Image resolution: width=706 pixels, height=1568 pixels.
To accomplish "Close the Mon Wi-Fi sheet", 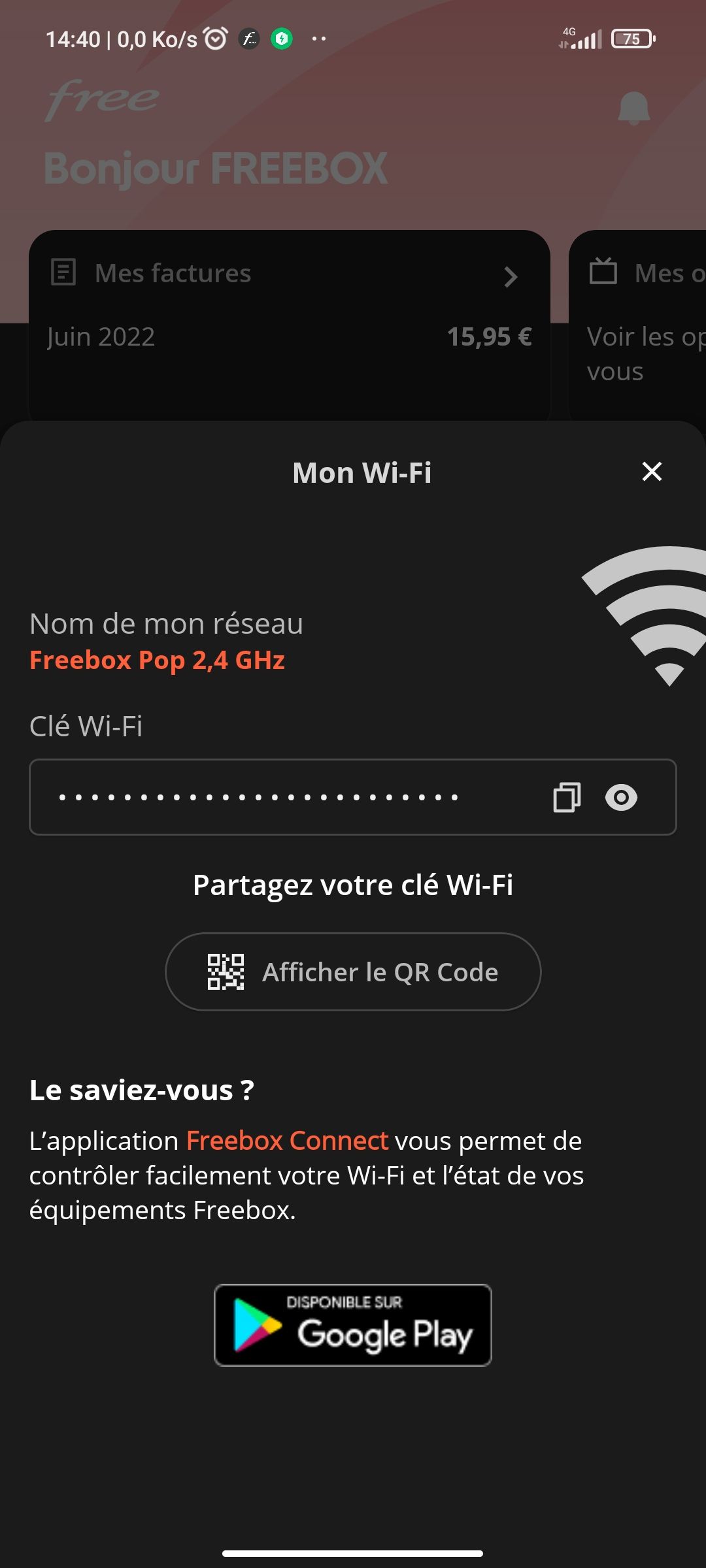I will [x=652, y=472].
